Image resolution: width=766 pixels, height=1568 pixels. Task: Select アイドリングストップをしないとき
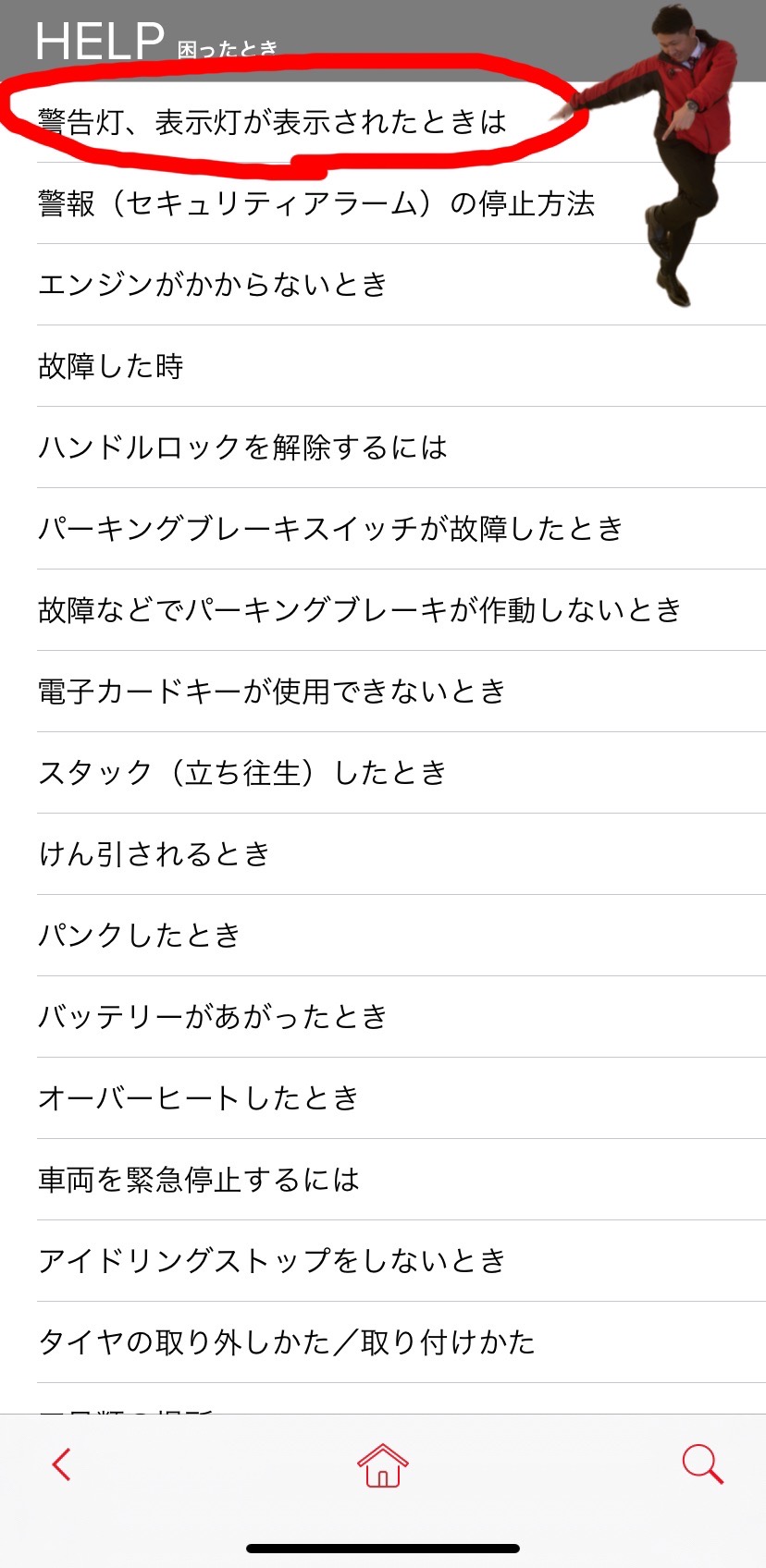(x=383, y=1261)
